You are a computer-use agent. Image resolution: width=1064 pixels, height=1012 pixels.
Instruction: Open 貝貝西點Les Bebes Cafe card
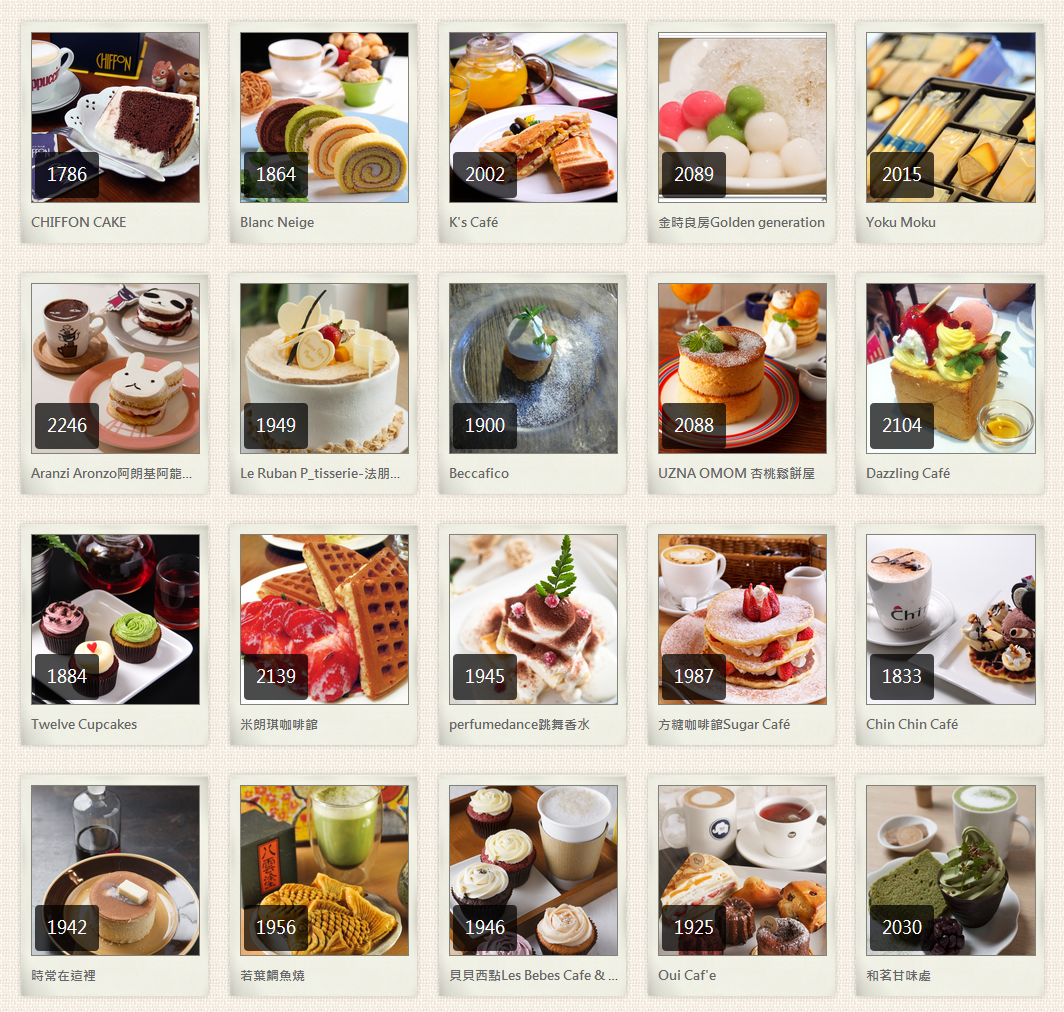coord(533,886)
